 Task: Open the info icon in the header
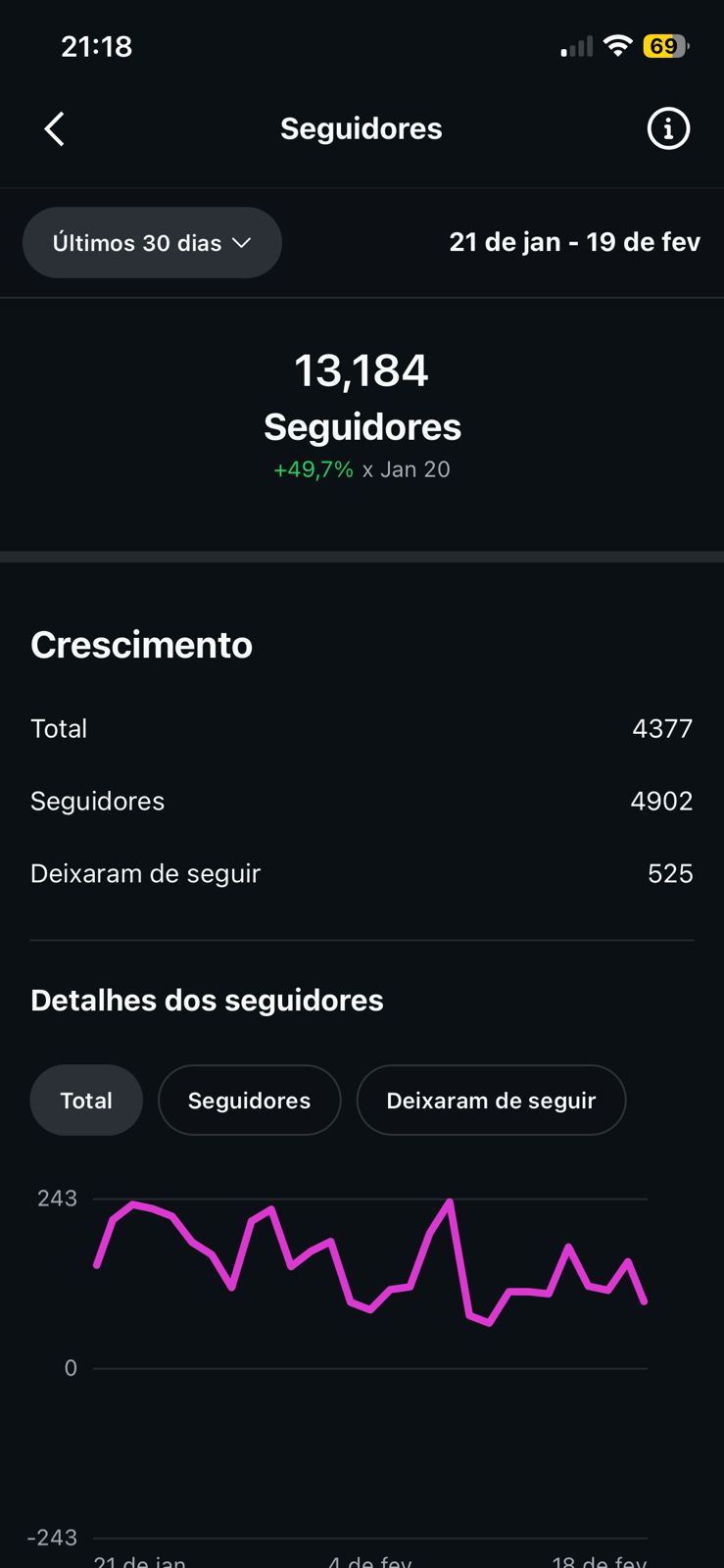click(x=668, y=128)
